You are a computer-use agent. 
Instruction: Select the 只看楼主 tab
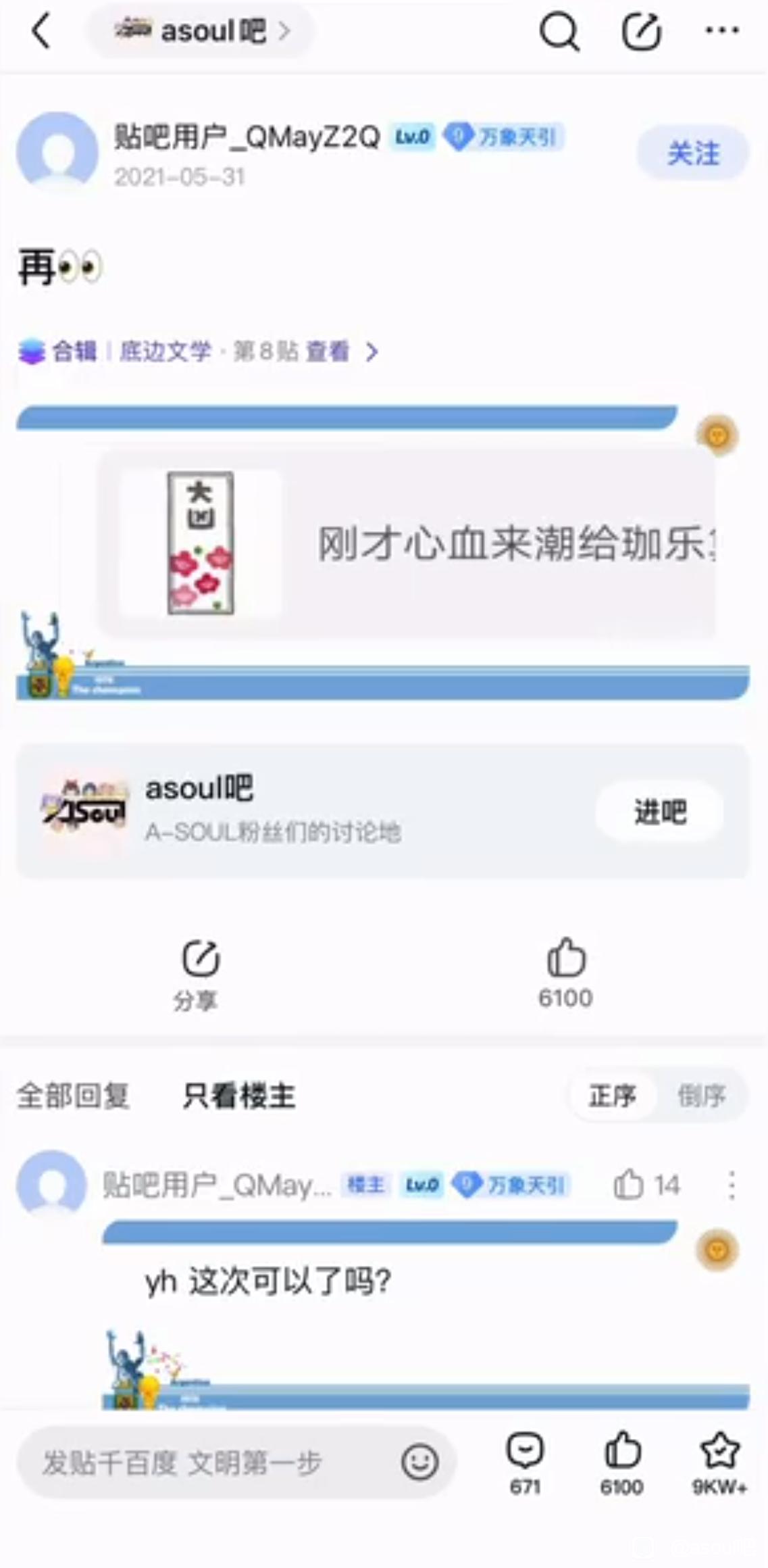point(238,1096)
